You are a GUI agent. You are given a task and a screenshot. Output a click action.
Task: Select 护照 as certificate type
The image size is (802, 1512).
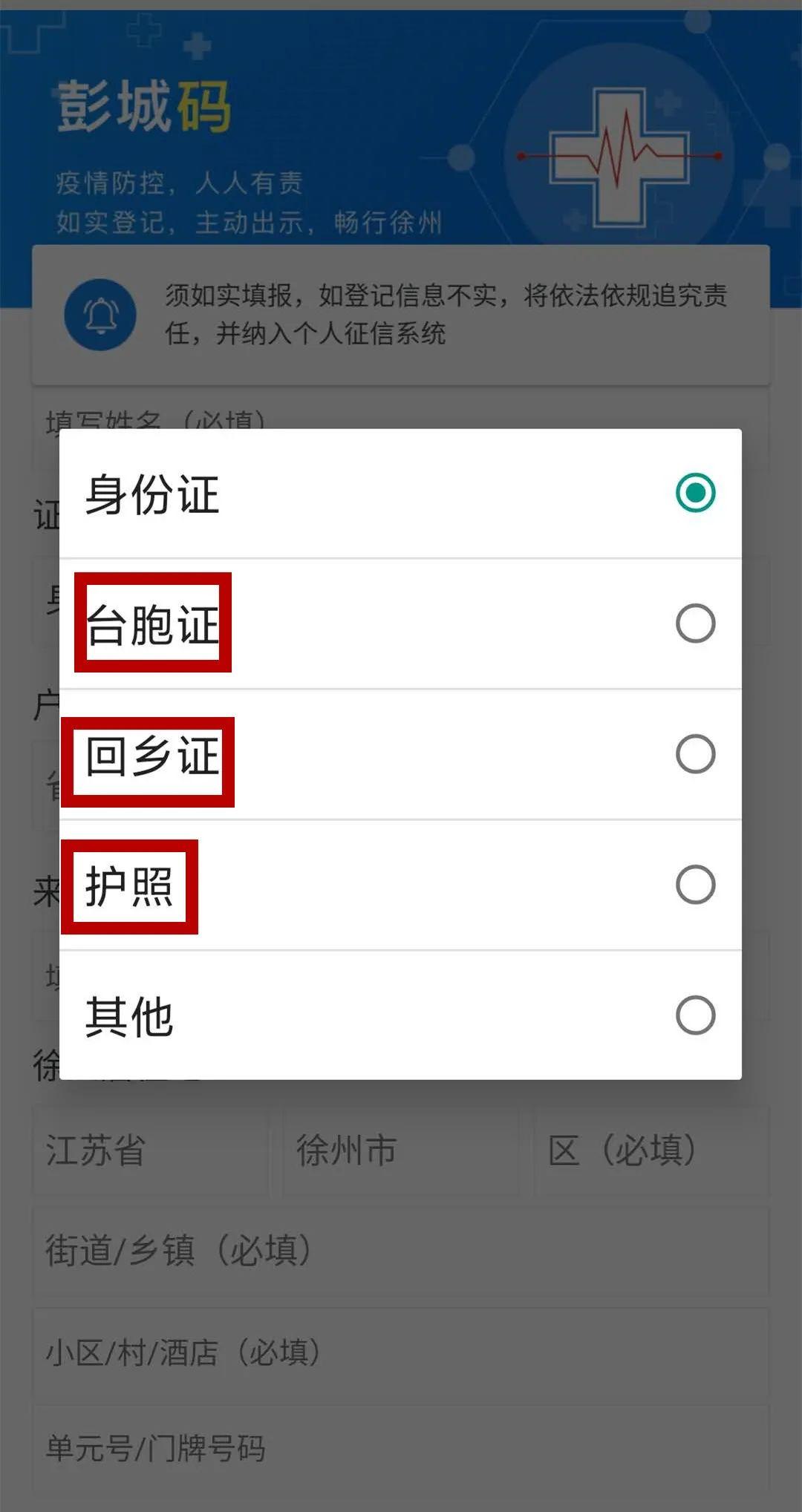(x=400, y=885)
